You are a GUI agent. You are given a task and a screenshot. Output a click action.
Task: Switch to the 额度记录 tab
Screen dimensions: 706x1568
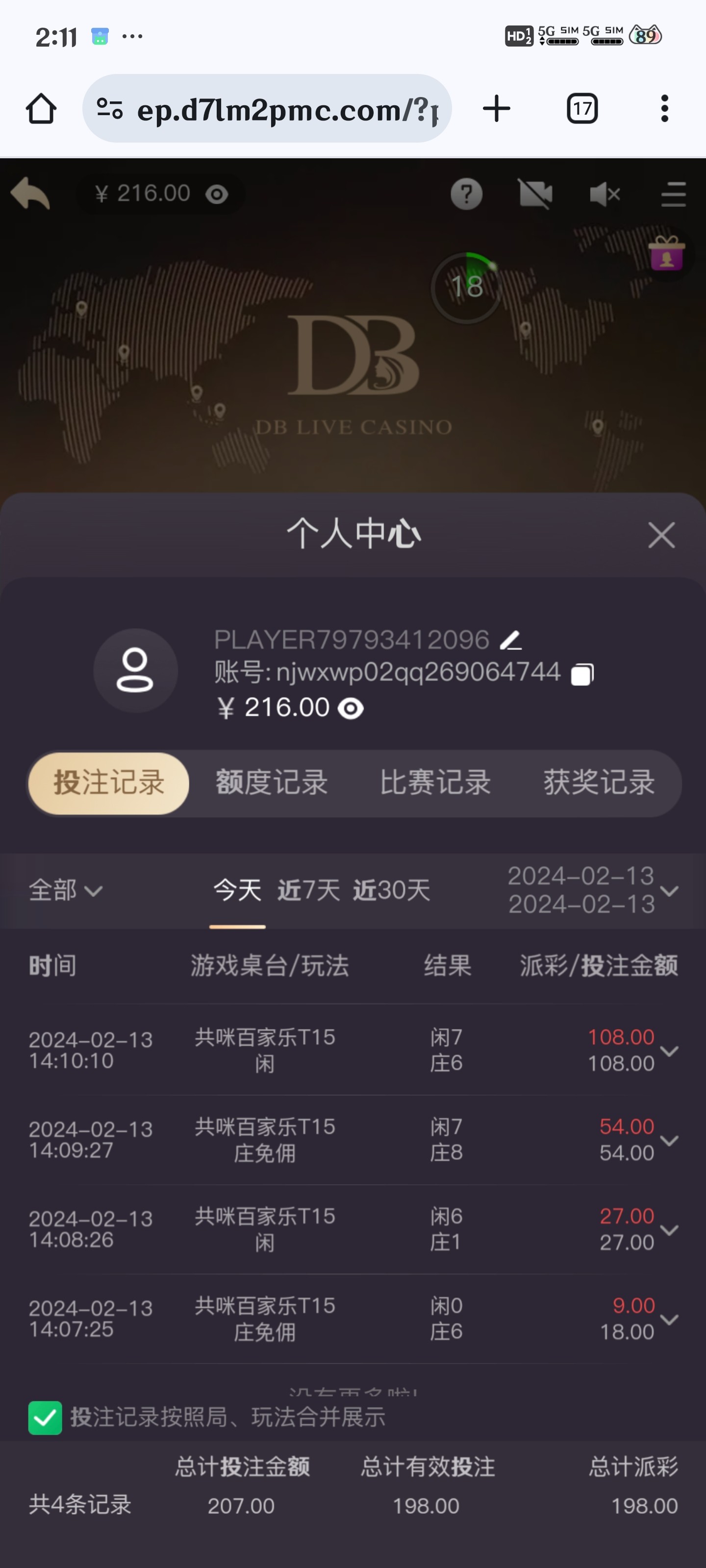pyautogui.click(x=272, y=783)
